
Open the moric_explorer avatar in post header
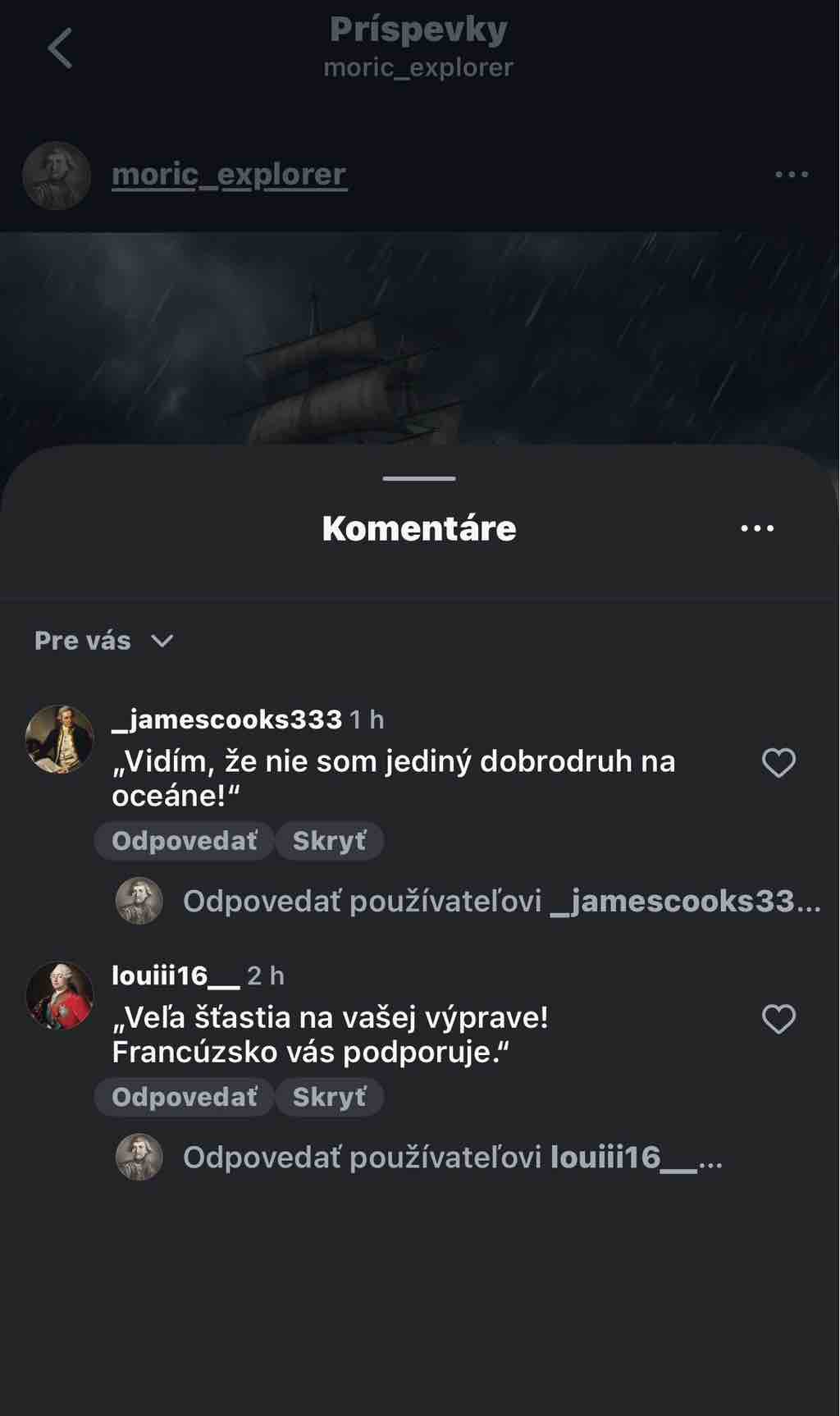coord(57,176)
